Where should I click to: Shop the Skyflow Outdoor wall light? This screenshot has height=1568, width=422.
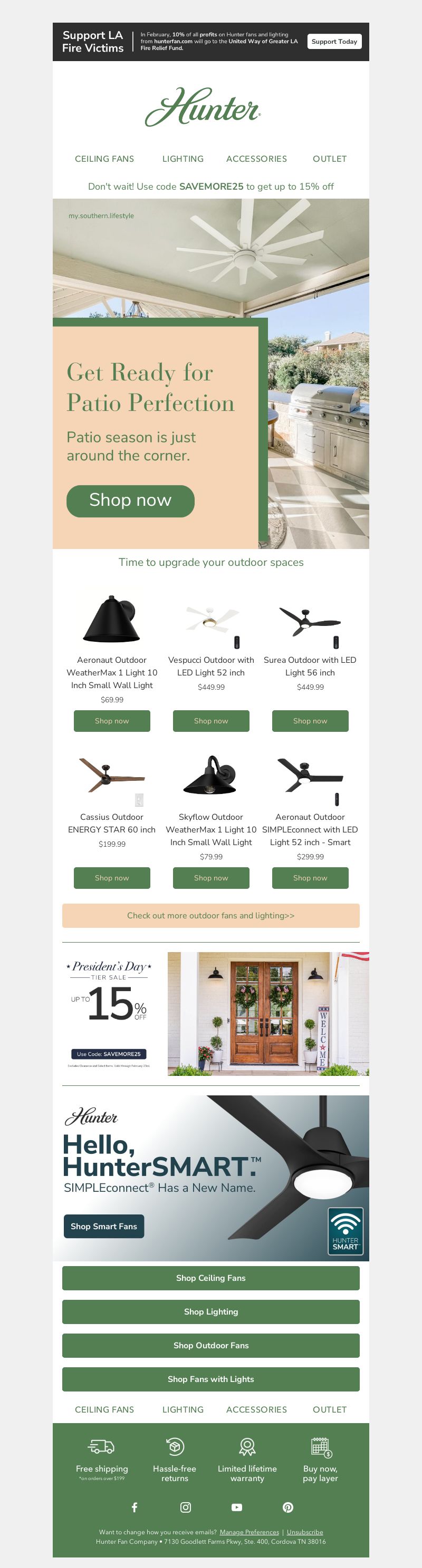211,878
